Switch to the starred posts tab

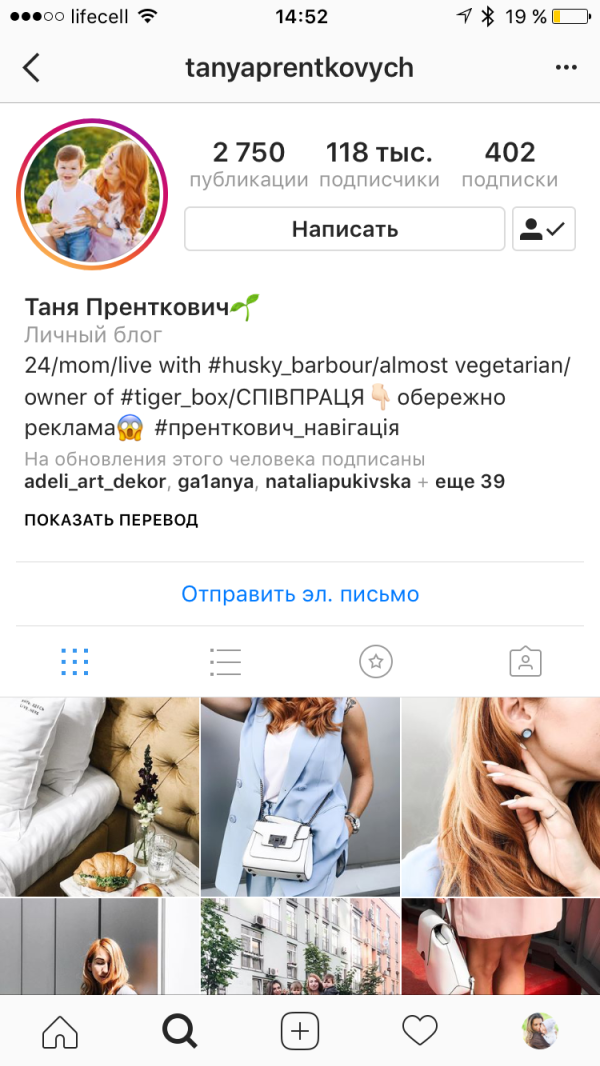[376, 661]
